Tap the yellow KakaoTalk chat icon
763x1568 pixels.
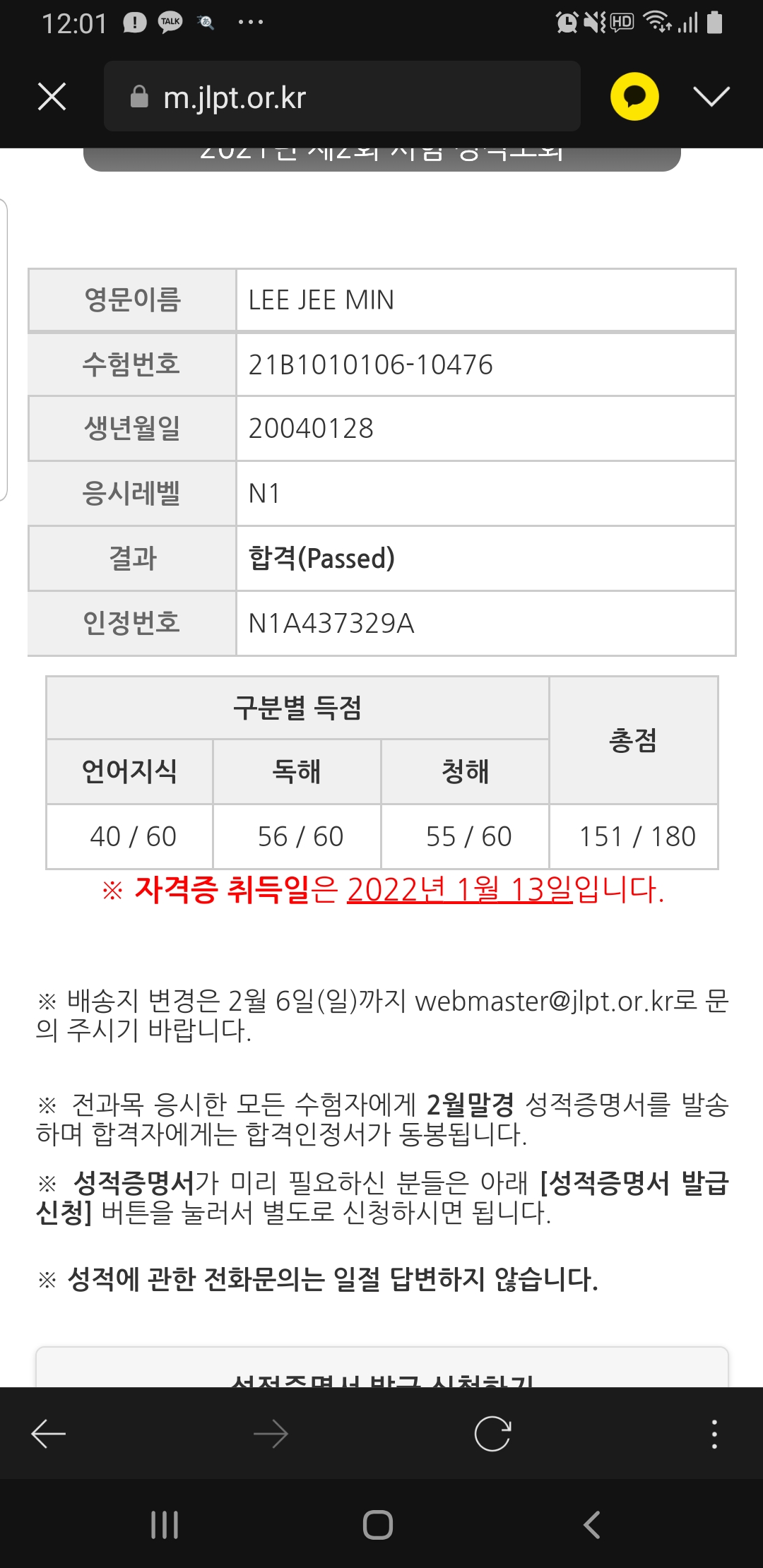[634, 97]
